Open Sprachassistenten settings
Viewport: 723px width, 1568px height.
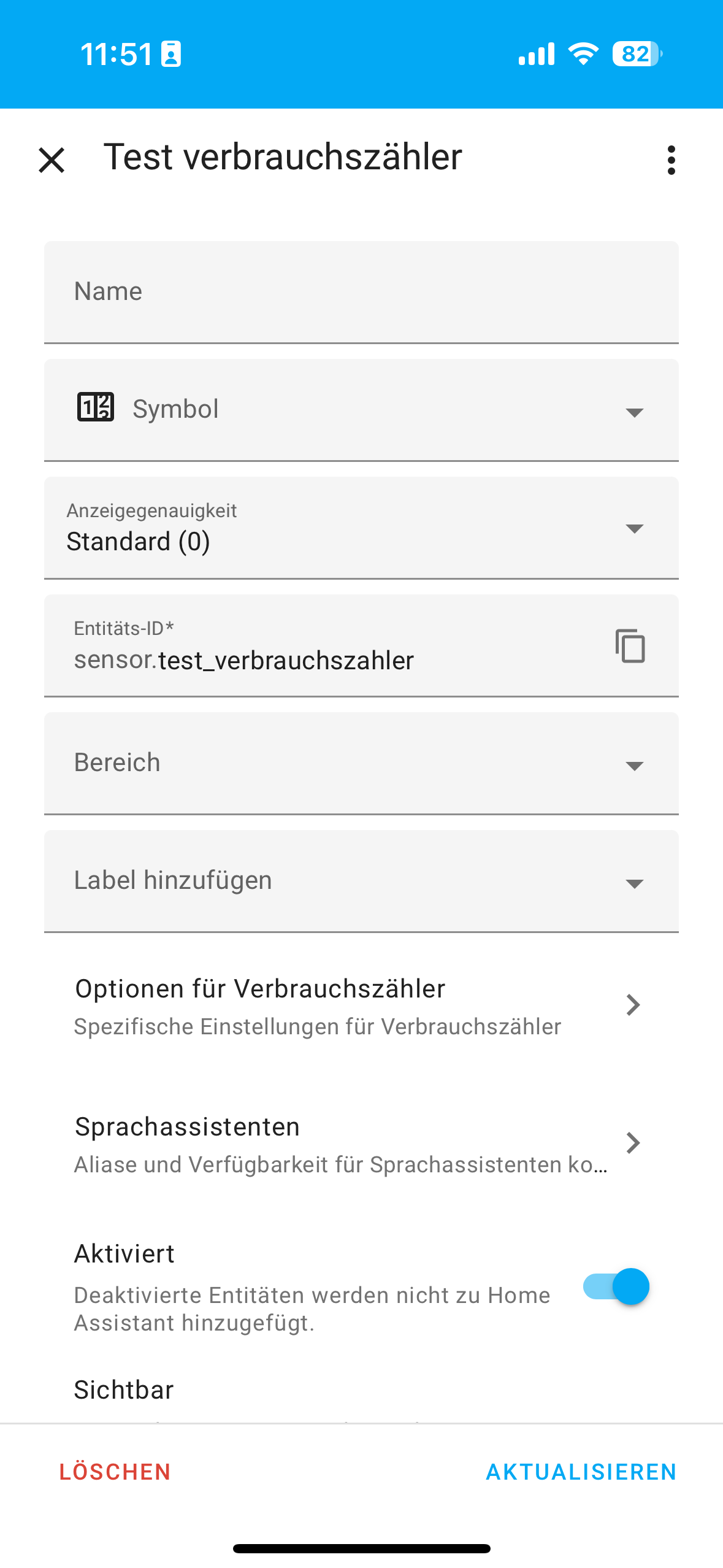coord(361,1143)
